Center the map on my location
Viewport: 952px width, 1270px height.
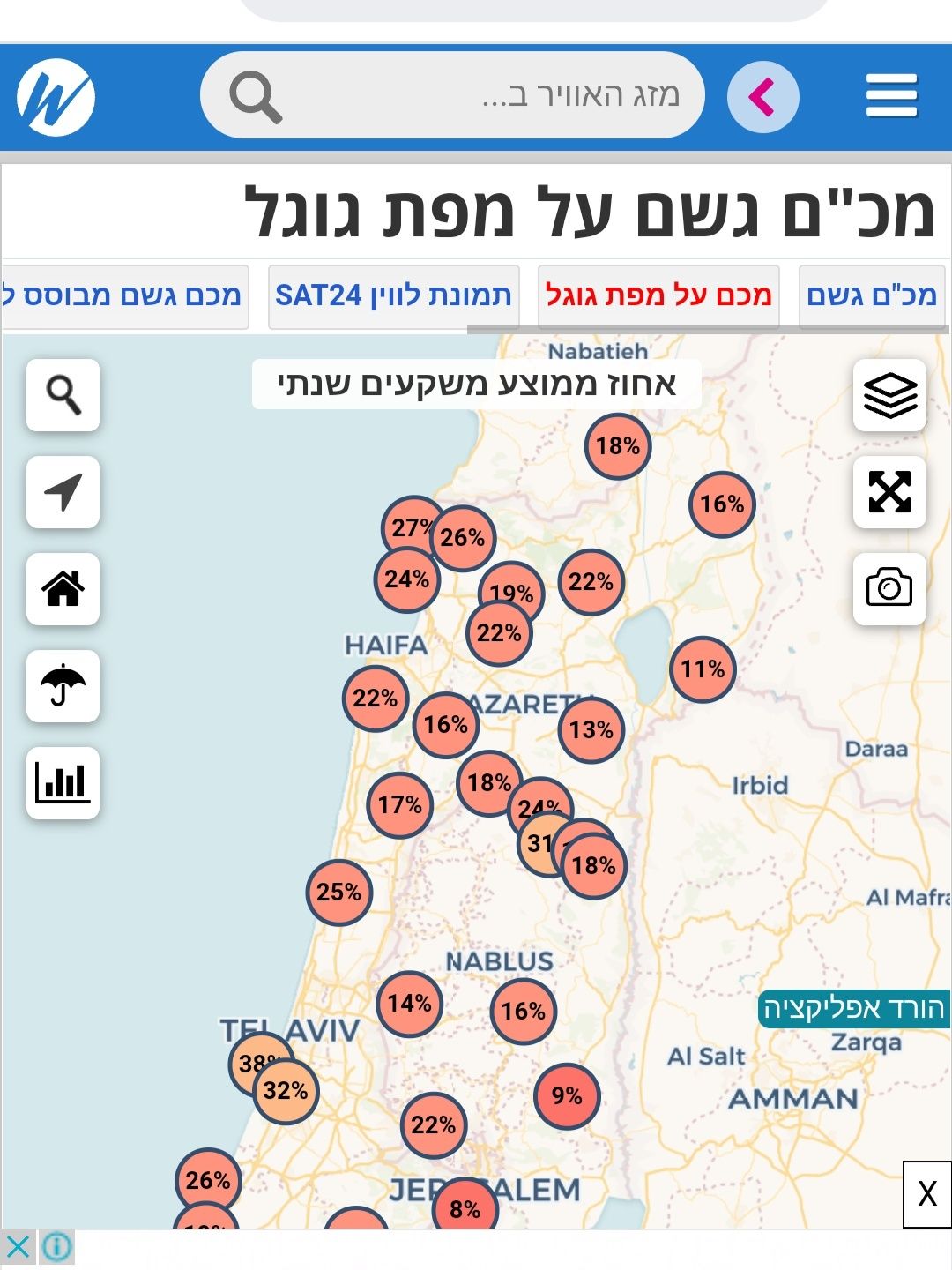click(63, 492)
